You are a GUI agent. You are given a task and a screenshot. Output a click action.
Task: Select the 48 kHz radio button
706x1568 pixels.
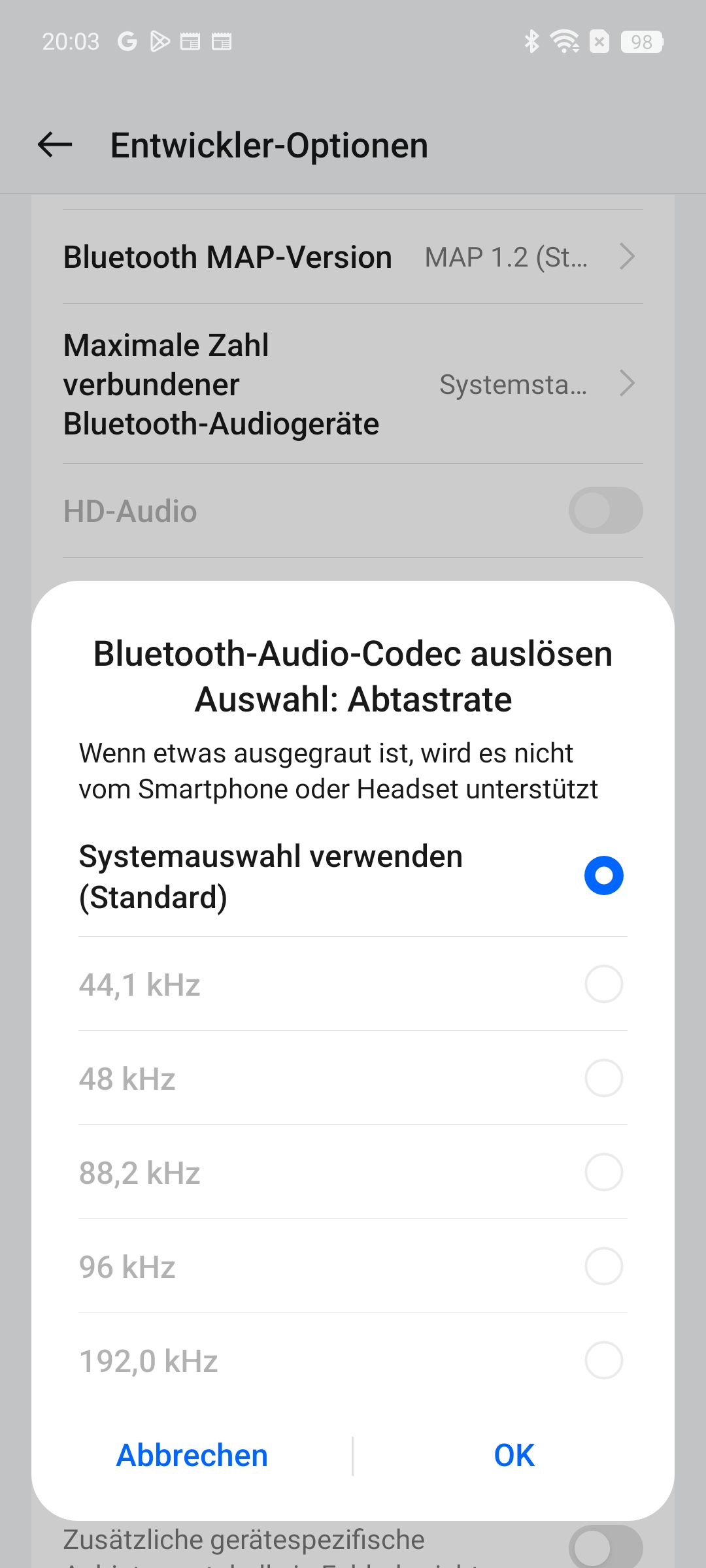coord(603,1078)
